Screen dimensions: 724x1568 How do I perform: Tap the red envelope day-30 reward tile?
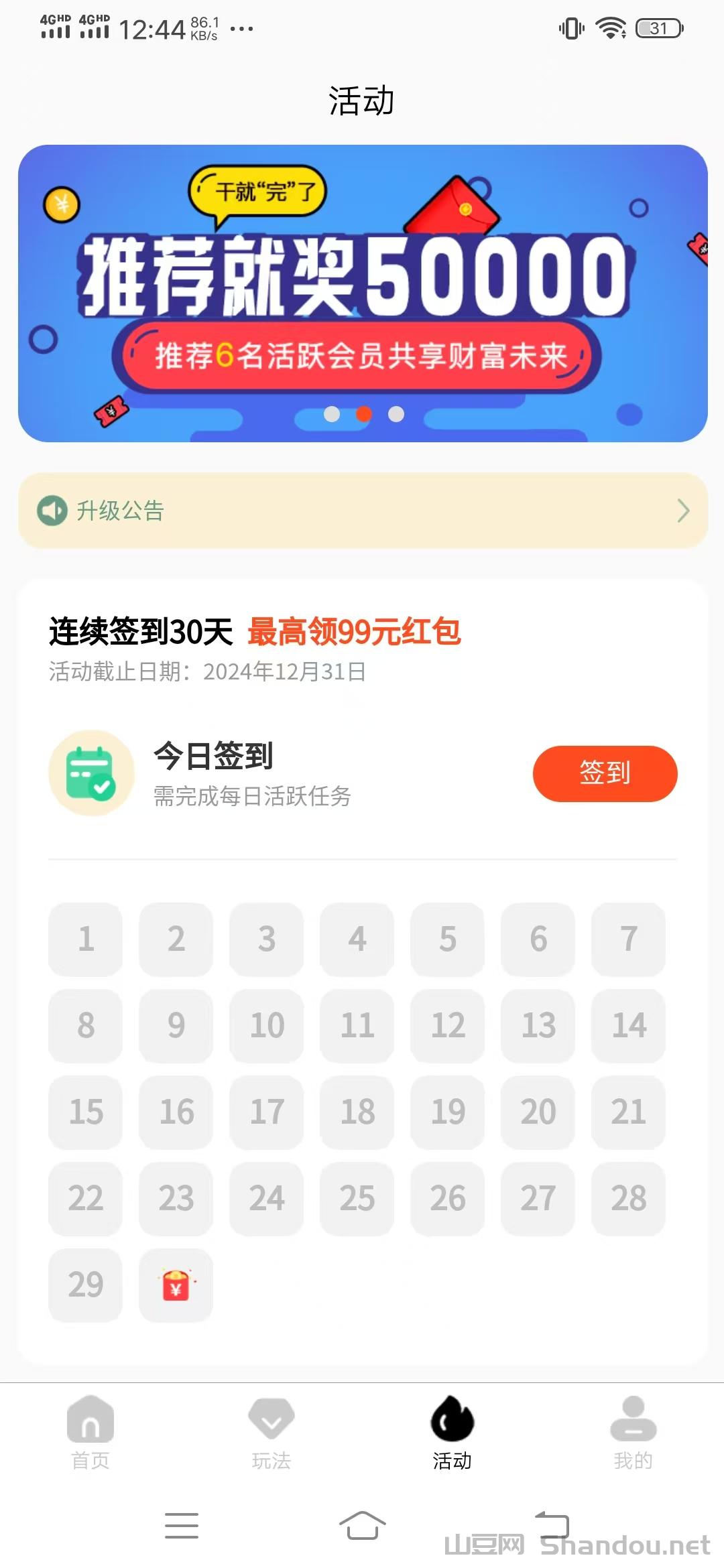coord(176,1285)
